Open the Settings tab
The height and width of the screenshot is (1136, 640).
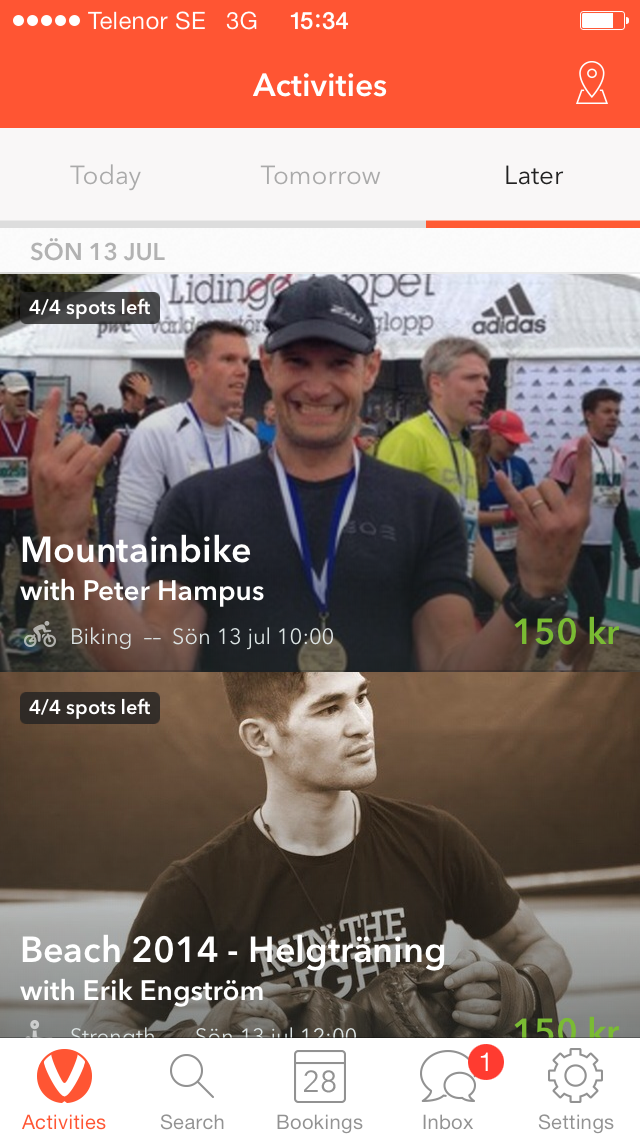[x=575, y=1090]
